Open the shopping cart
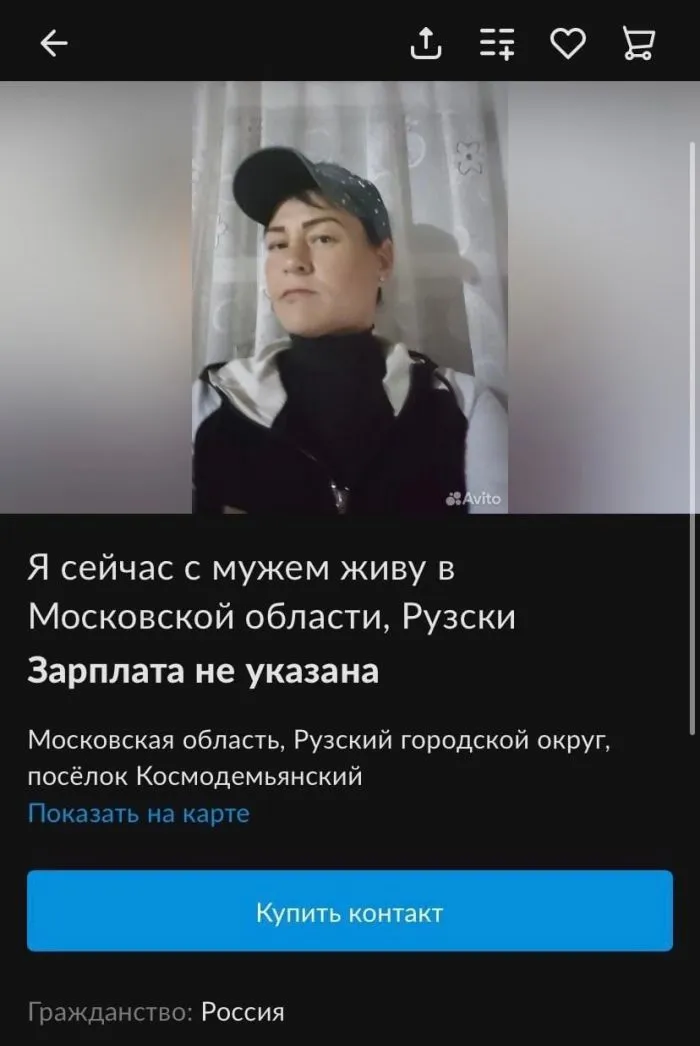 [638, 42]
